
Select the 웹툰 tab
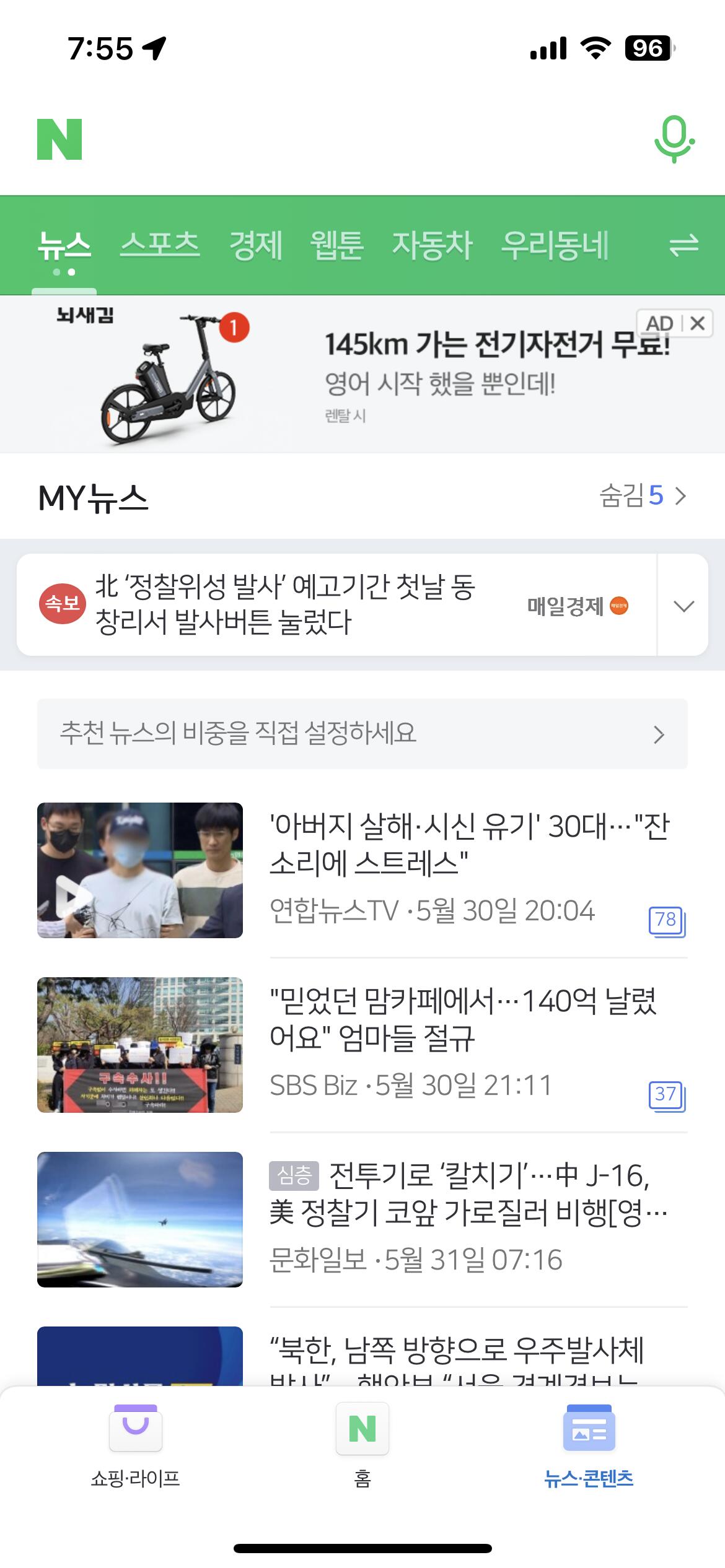337,245
